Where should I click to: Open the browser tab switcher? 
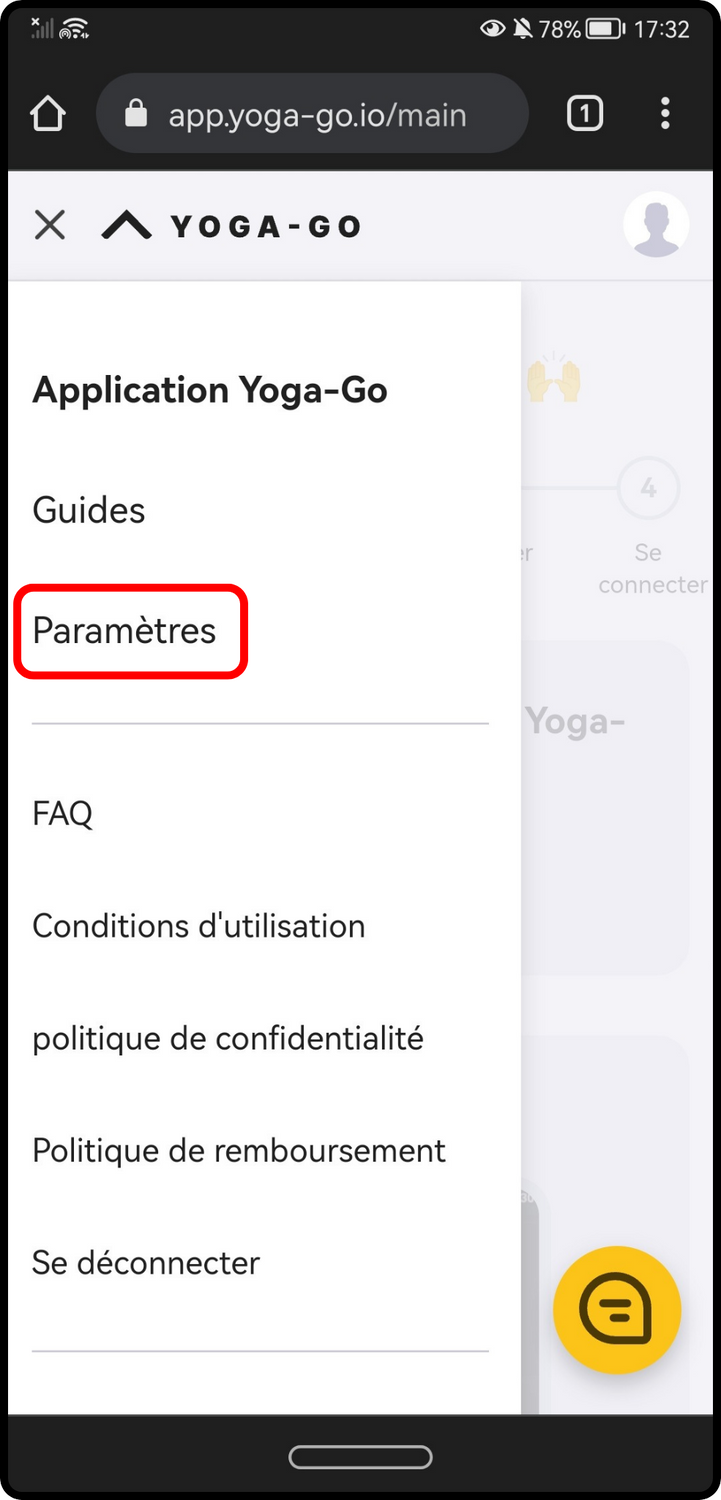[585, 115]
